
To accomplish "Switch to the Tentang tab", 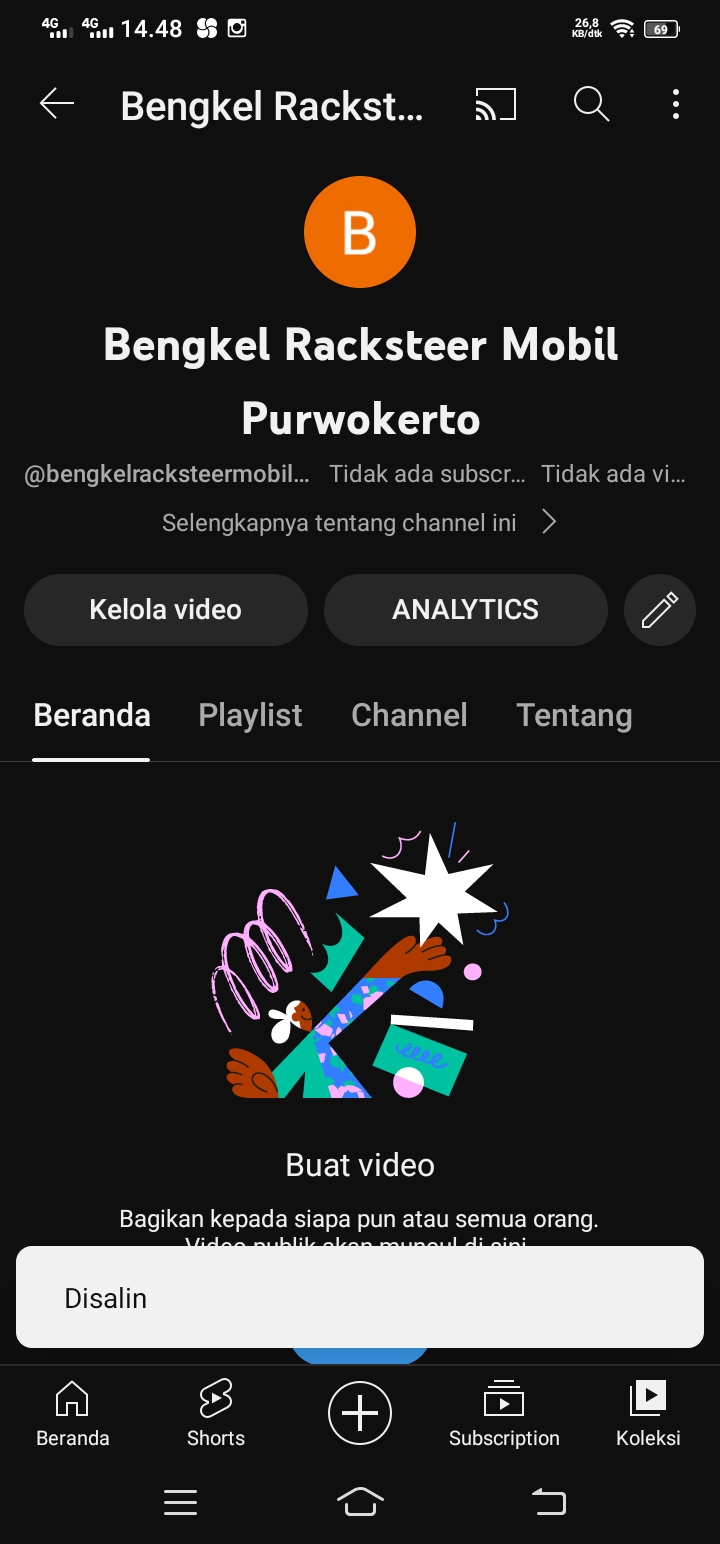I will coord(574,716).
